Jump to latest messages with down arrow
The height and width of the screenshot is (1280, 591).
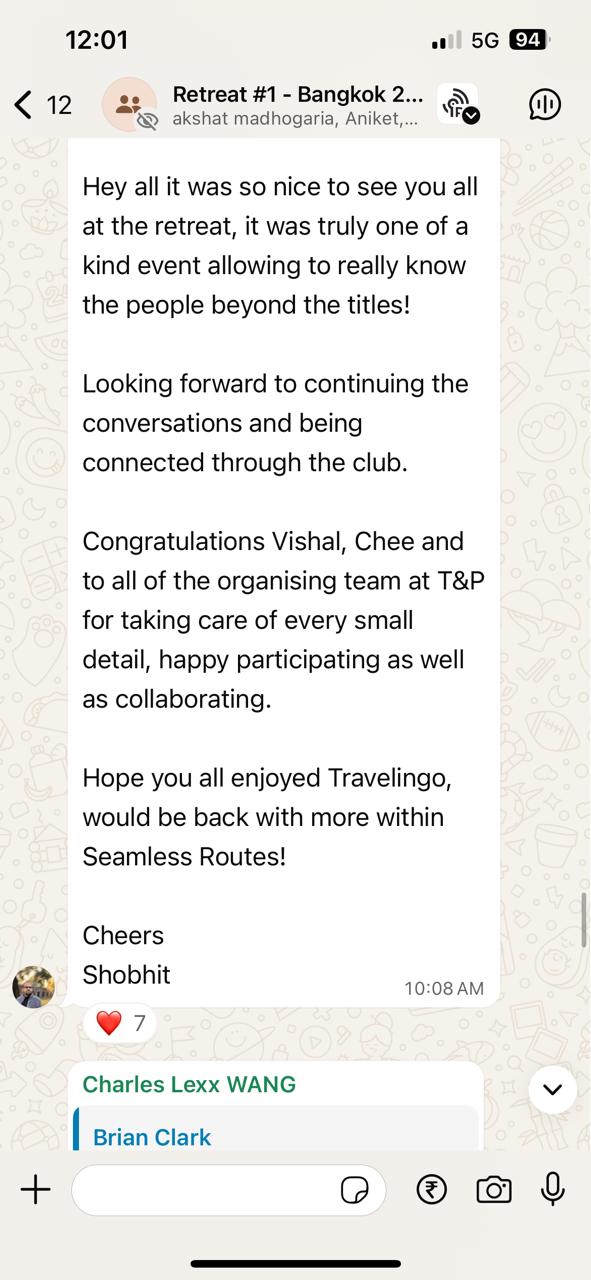pos(553,1089)
